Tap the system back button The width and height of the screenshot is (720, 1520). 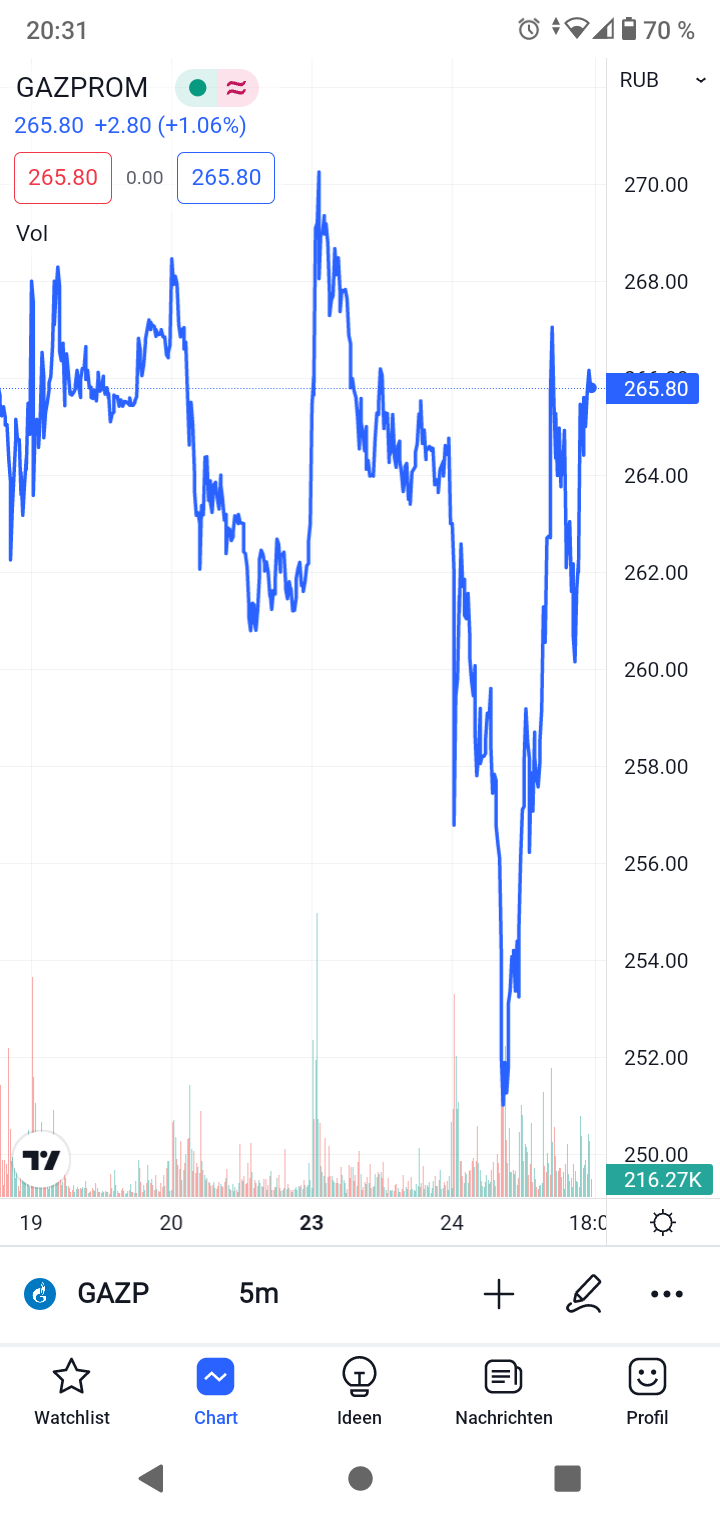(151, 1478)
